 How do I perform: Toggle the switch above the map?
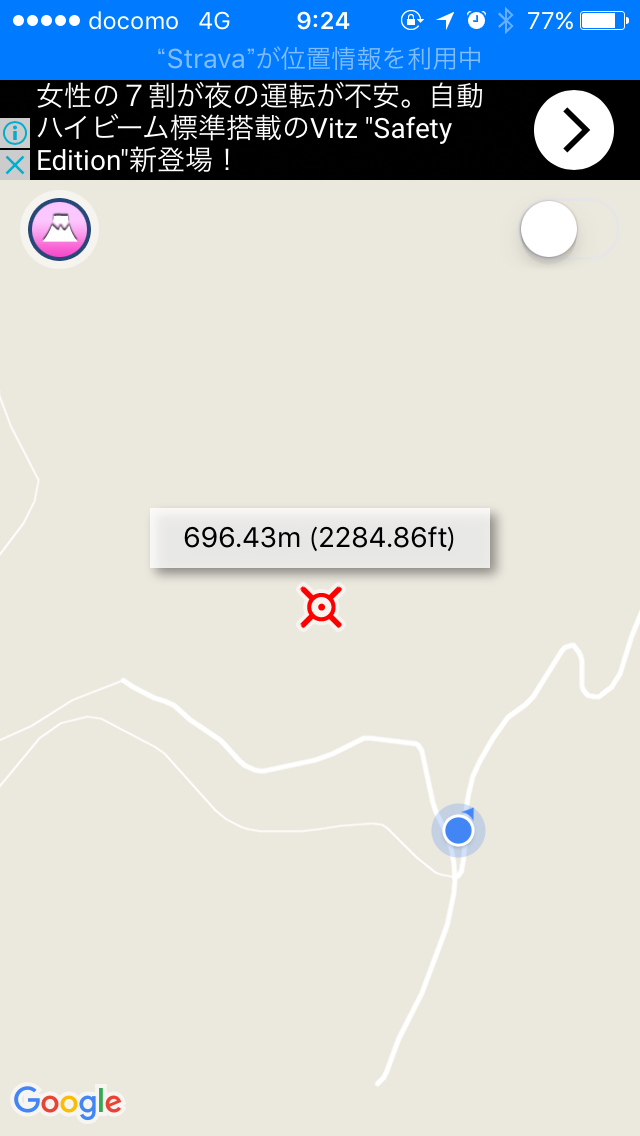pos(570,229)
